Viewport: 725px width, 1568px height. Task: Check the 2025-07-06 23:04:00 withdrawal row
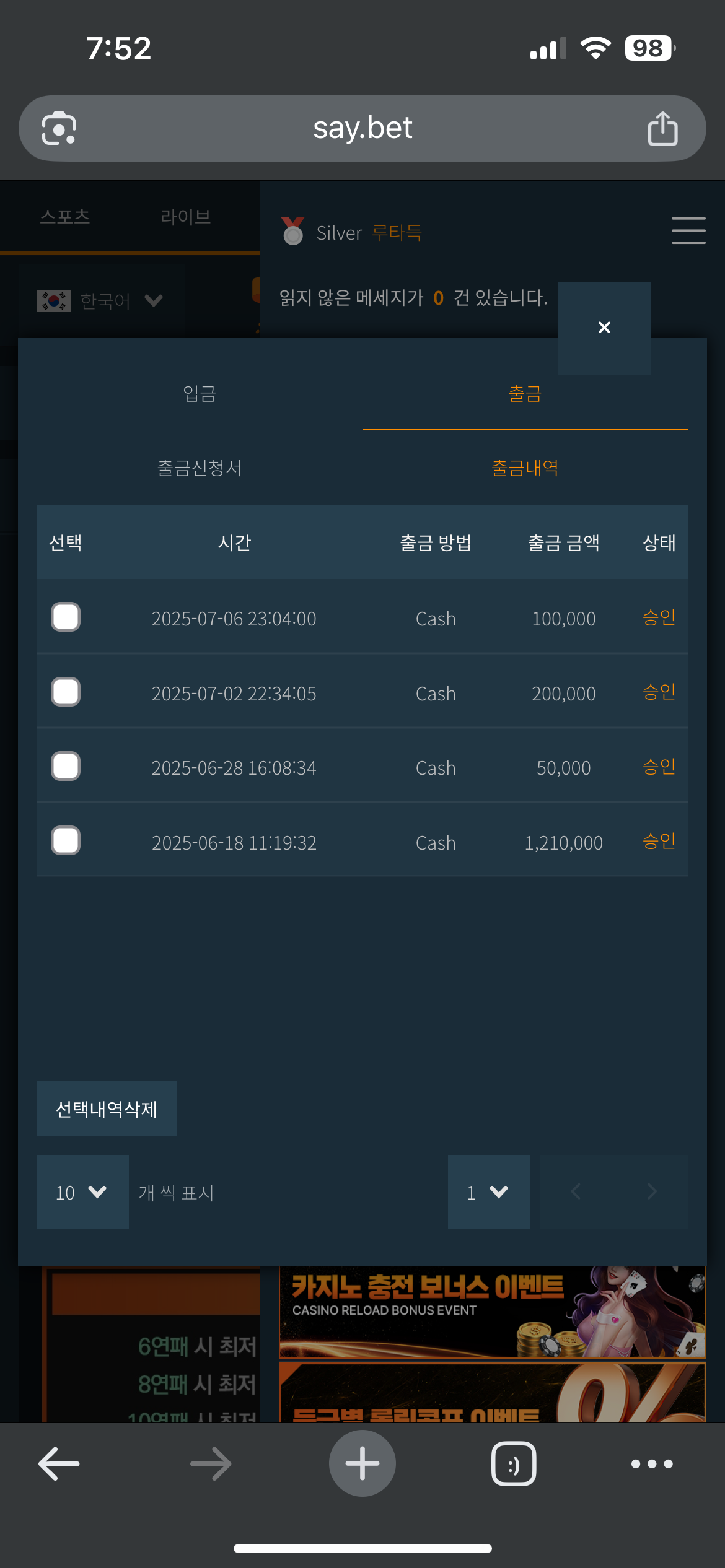pyautogui.click(x=66, y=617)
